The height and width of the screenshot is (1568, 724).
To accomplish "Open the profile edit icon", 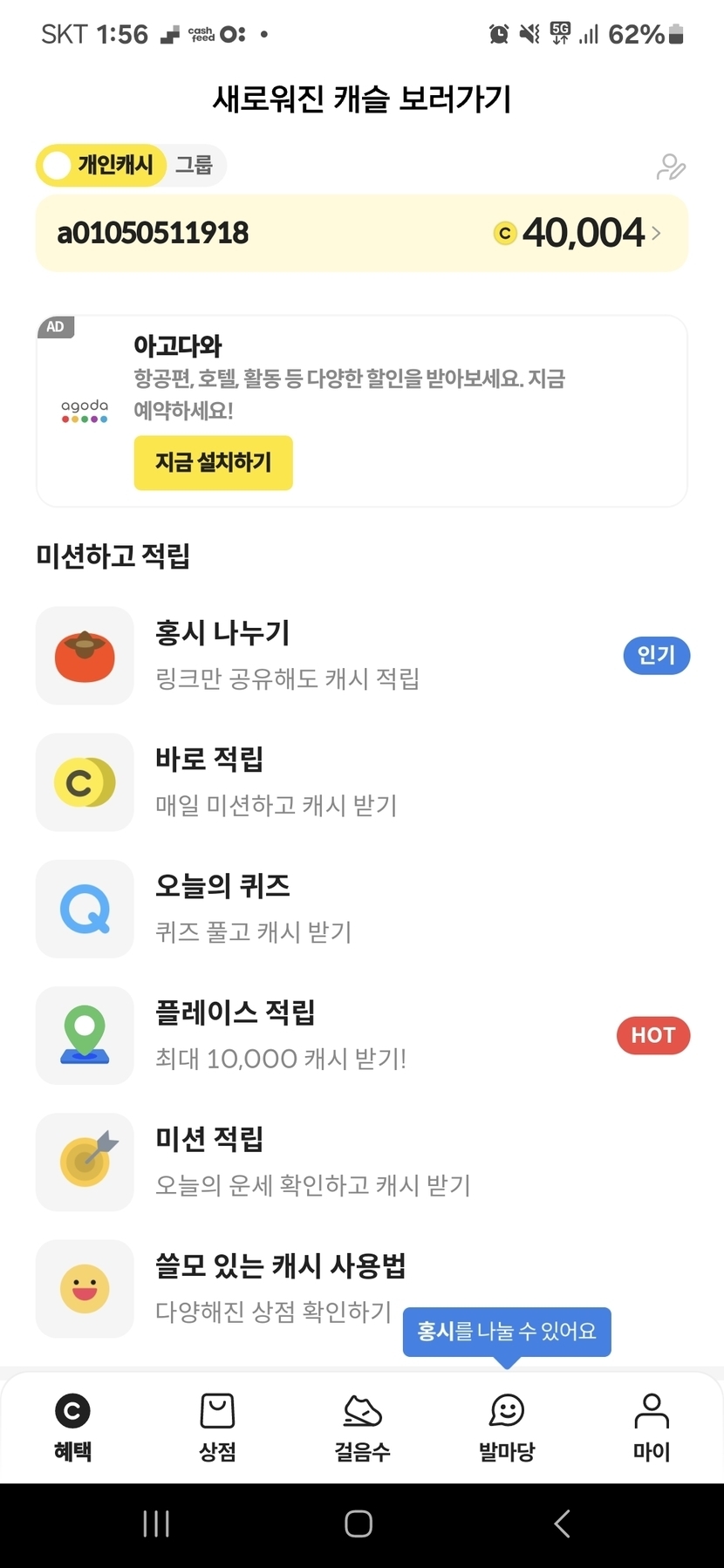I will pos(671,167).
